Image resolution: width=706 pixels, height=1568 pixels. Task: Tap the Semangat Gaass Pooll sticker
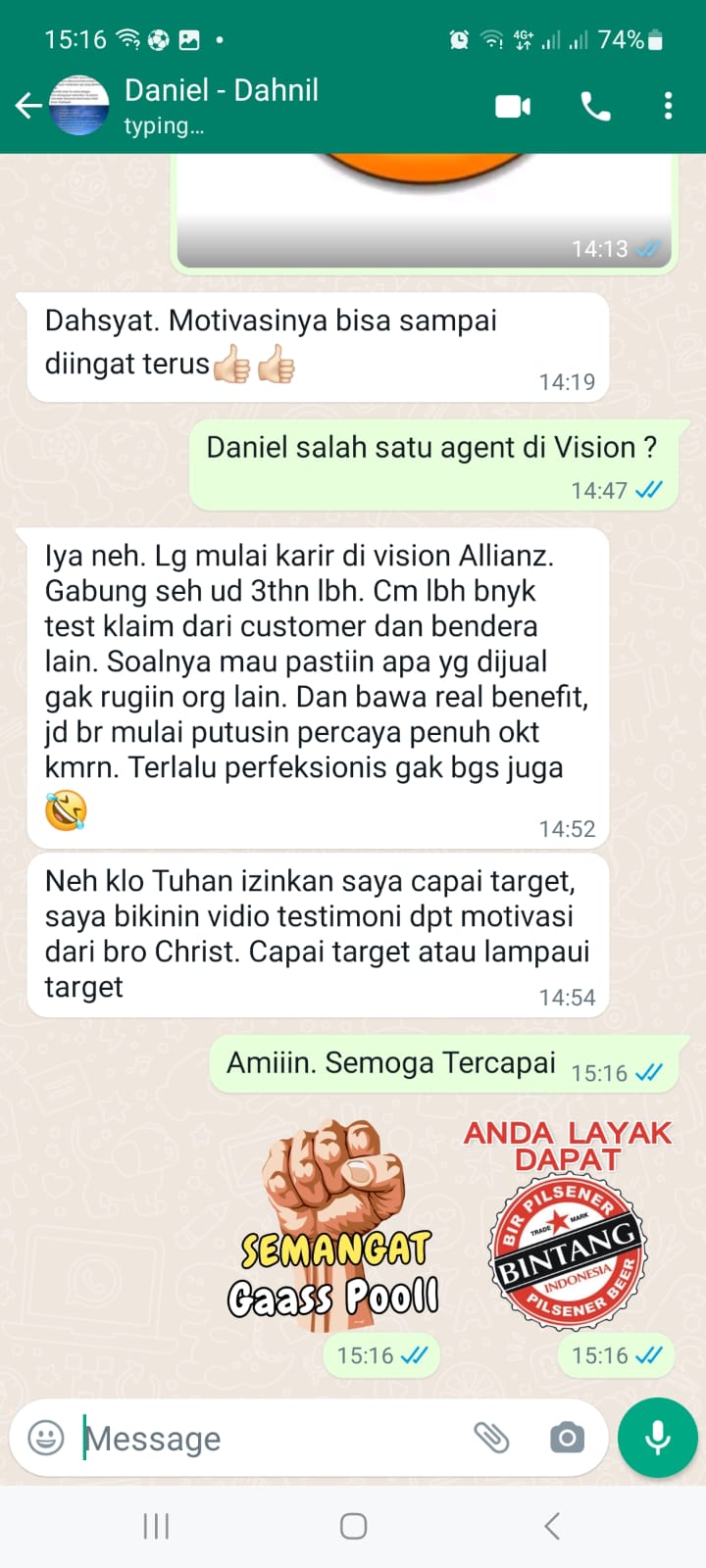coord(333,1225)
